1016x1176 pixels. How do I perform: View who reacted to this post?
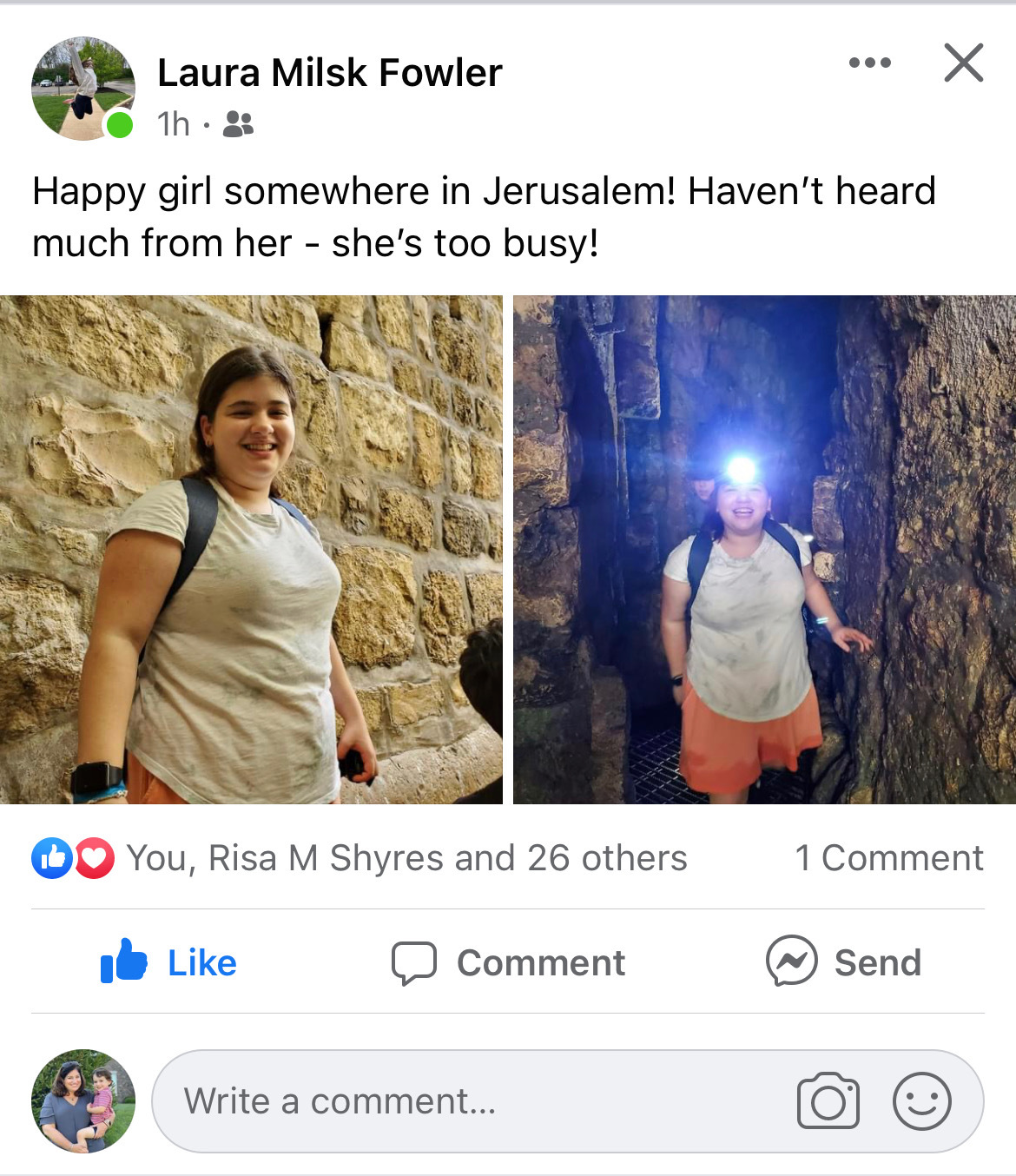coord(406,858)
